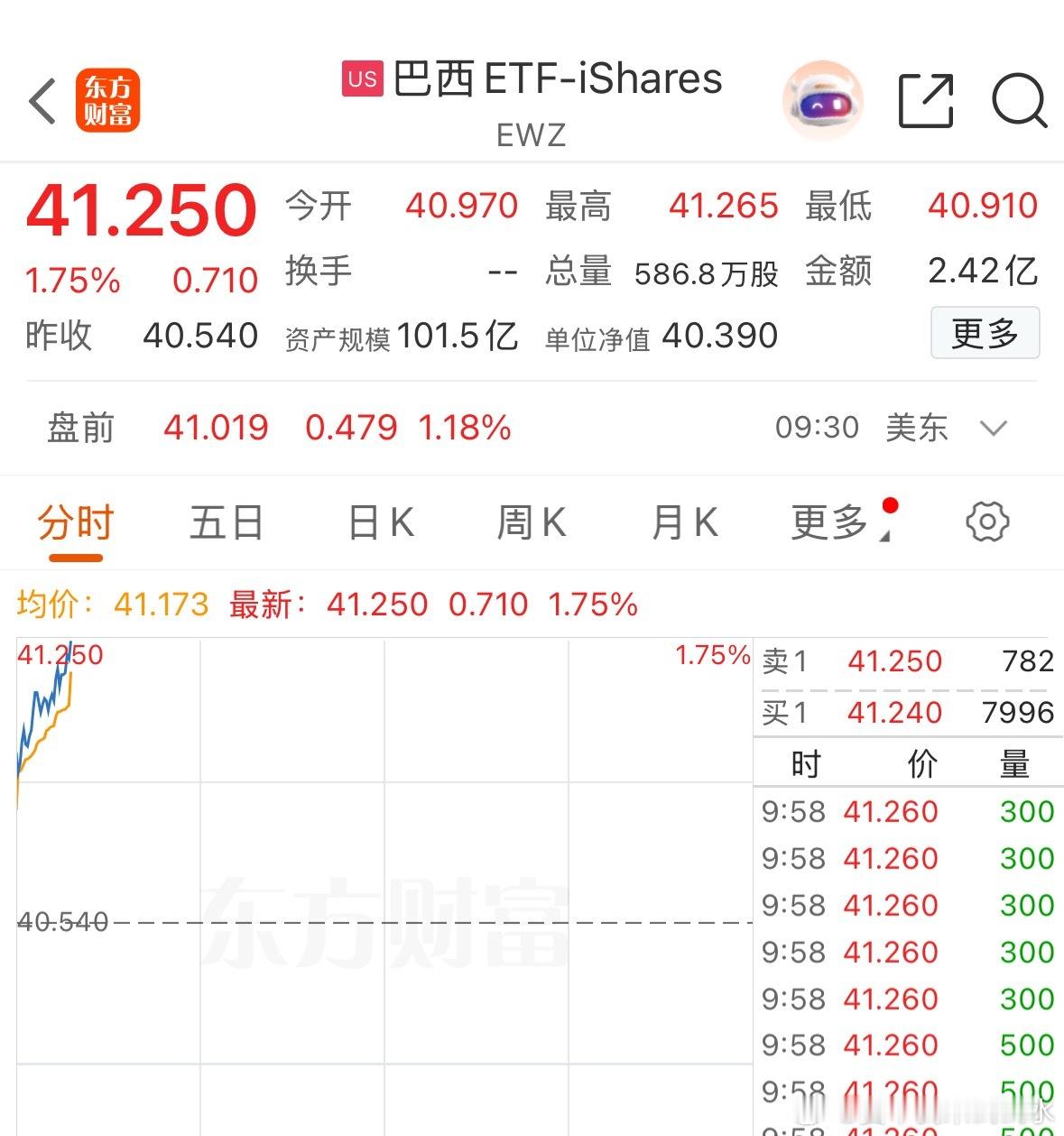Open the 周K weekly chart view
The width and height of the screenshot is (1064, 1136).
(x=531, y=522)
